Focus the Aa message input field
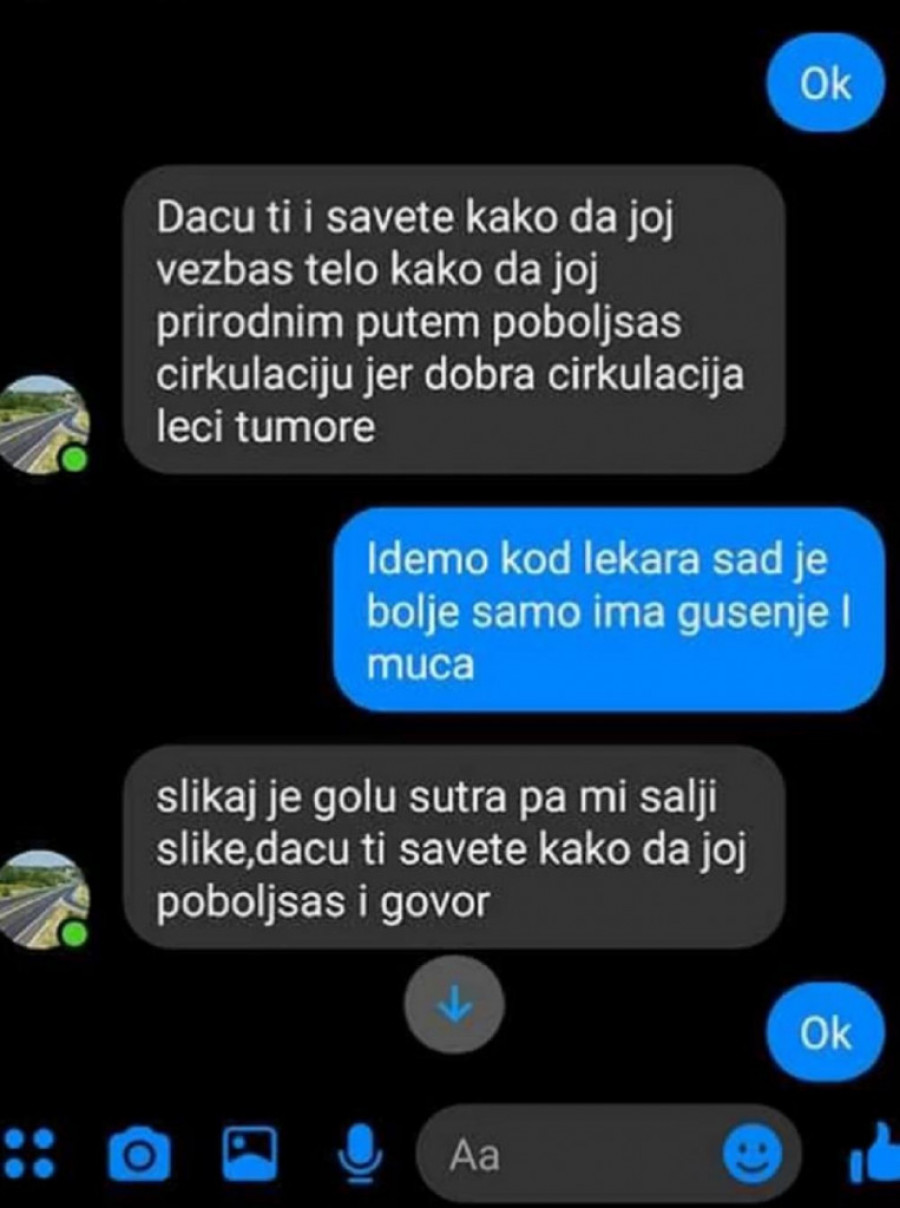Image resolution: width=900 pixels, height=1208 pixels. tap(570, 1155)
